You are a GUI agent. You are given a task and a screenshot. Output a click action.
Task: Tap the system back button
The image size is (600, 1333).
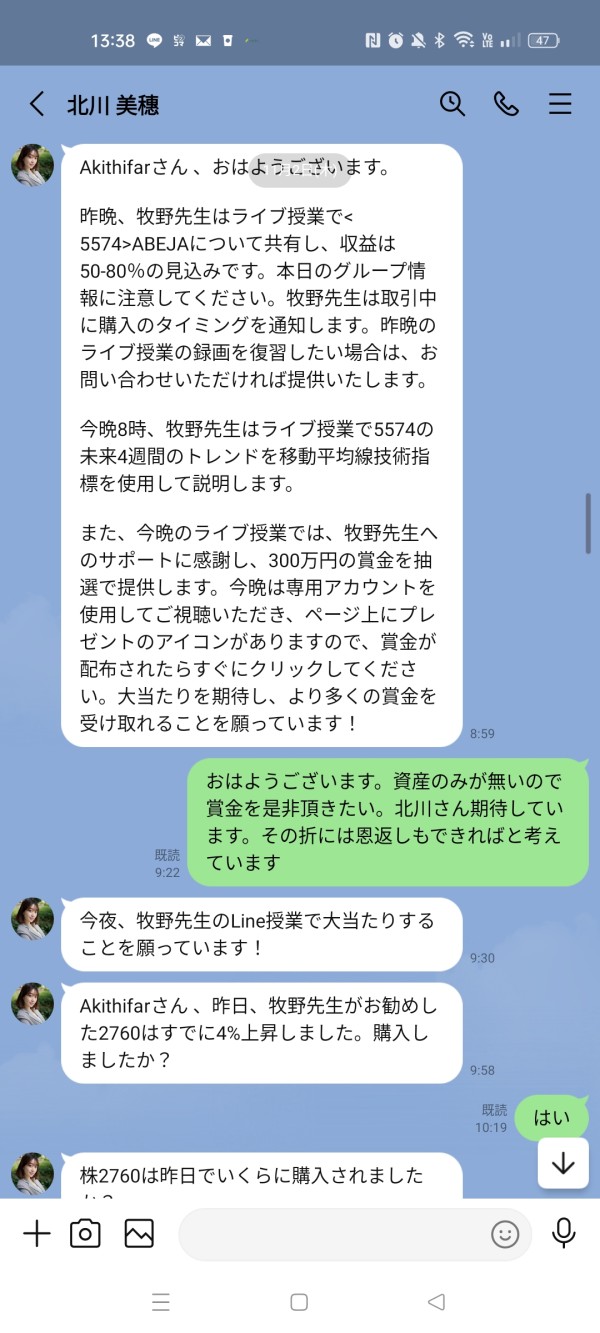(436, 1302)
